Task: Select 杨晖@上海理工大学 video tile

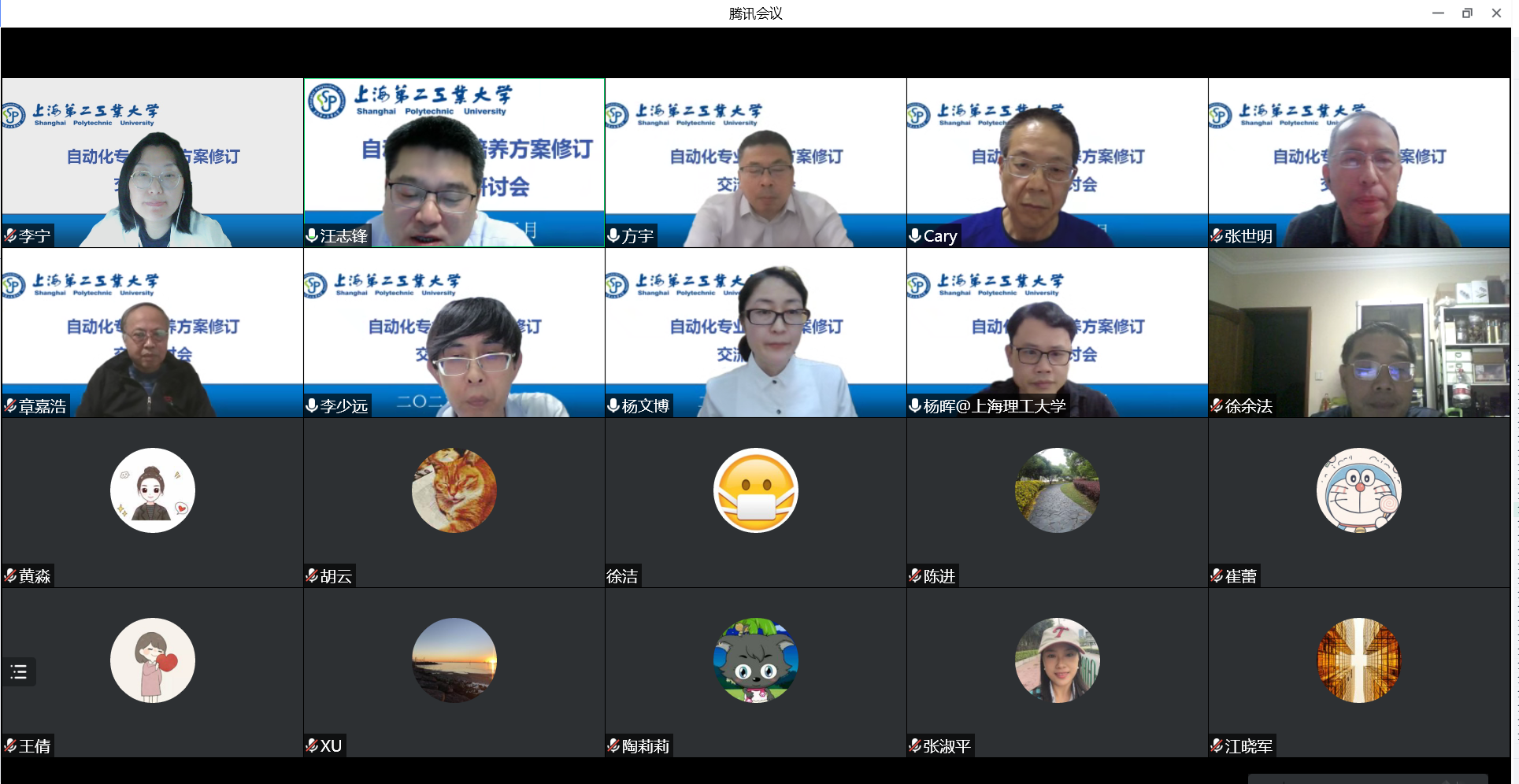Action: tap(1057, 332)
